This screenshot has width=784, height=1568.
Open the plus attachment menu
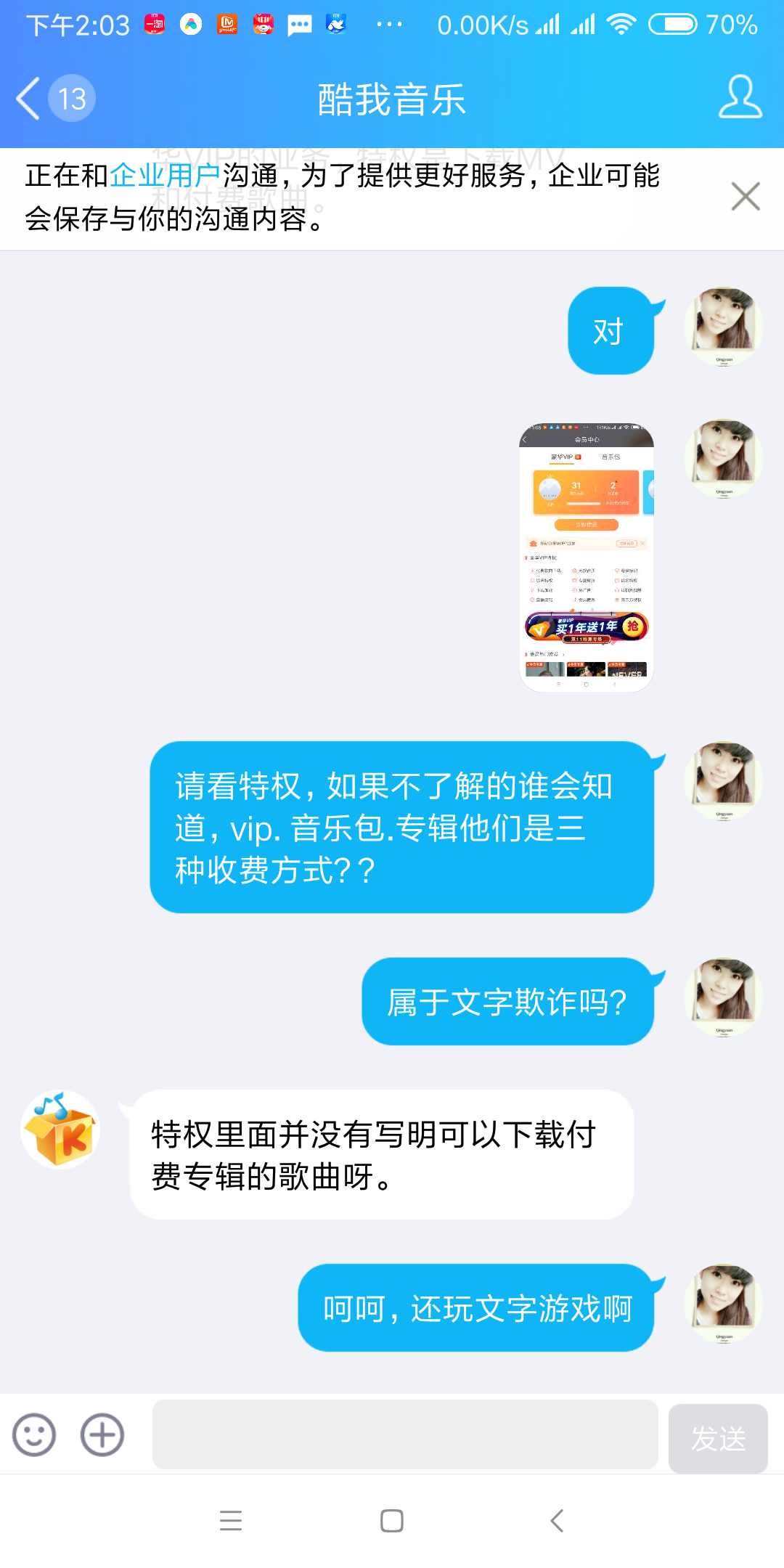click(x=102, y=1435)
